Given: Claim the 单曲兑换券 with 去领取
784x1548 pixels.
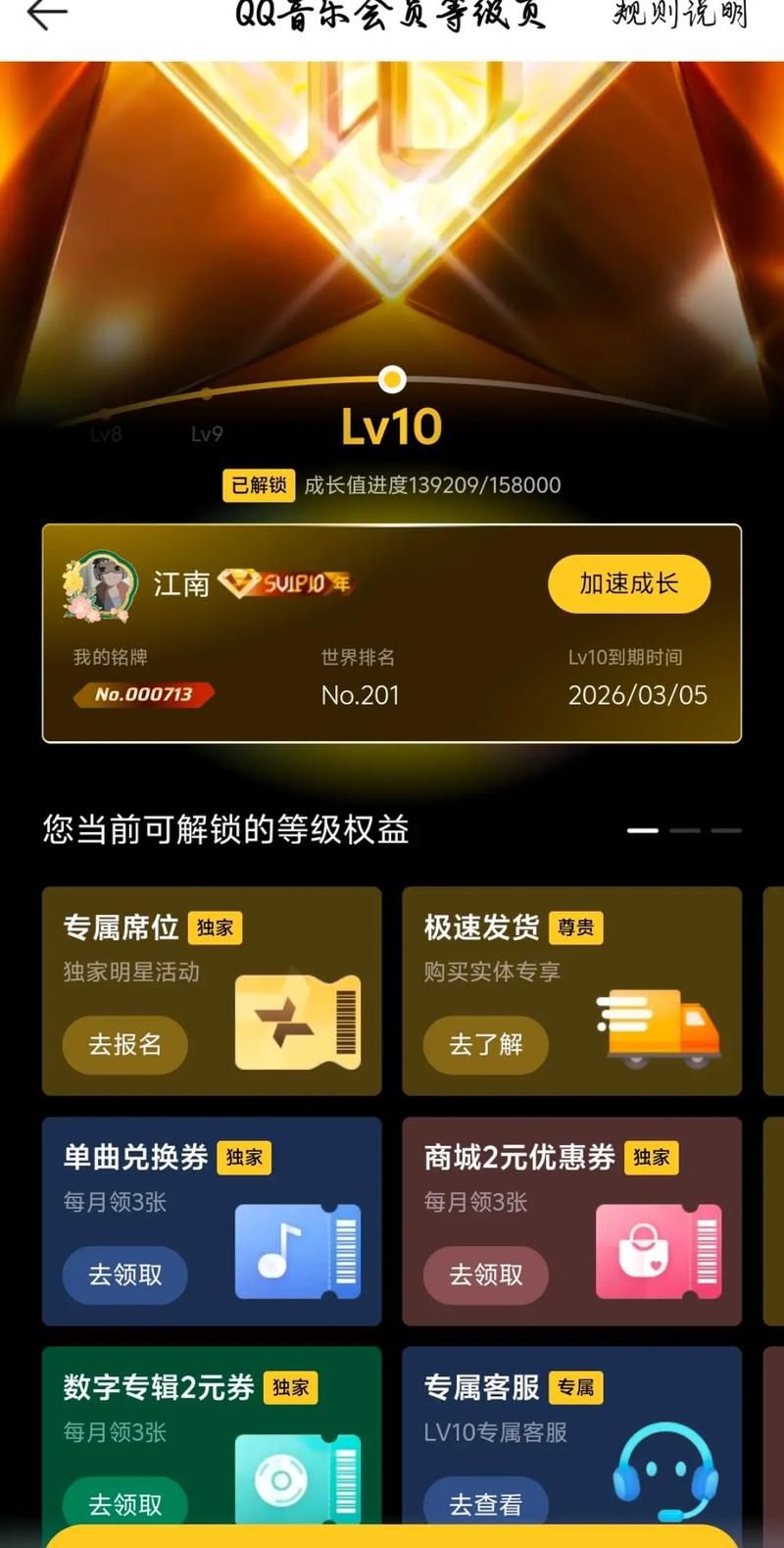Looking at the screenshot, I should click(124, 1274).
